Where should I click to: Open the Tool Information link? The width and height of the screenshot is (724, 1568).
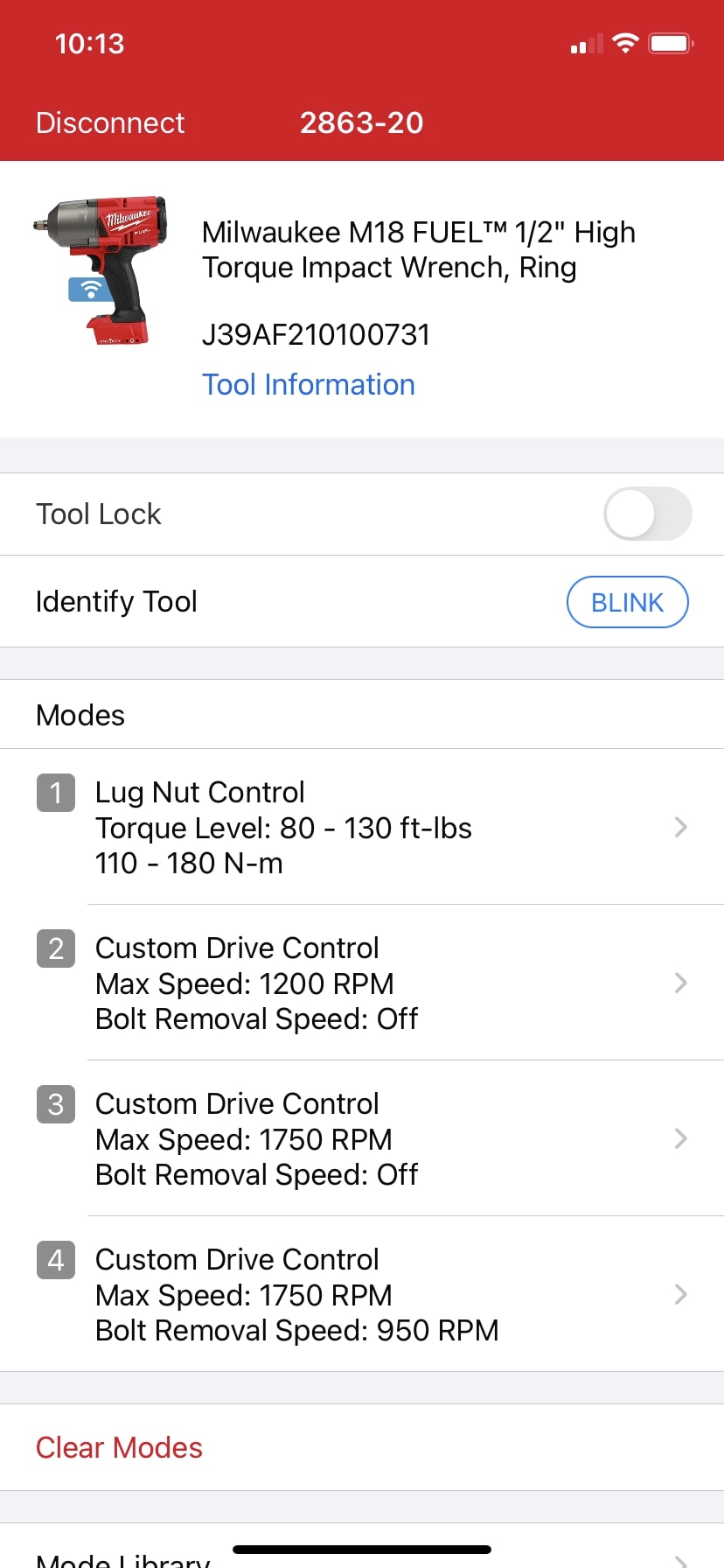click(x=308, y=384)
